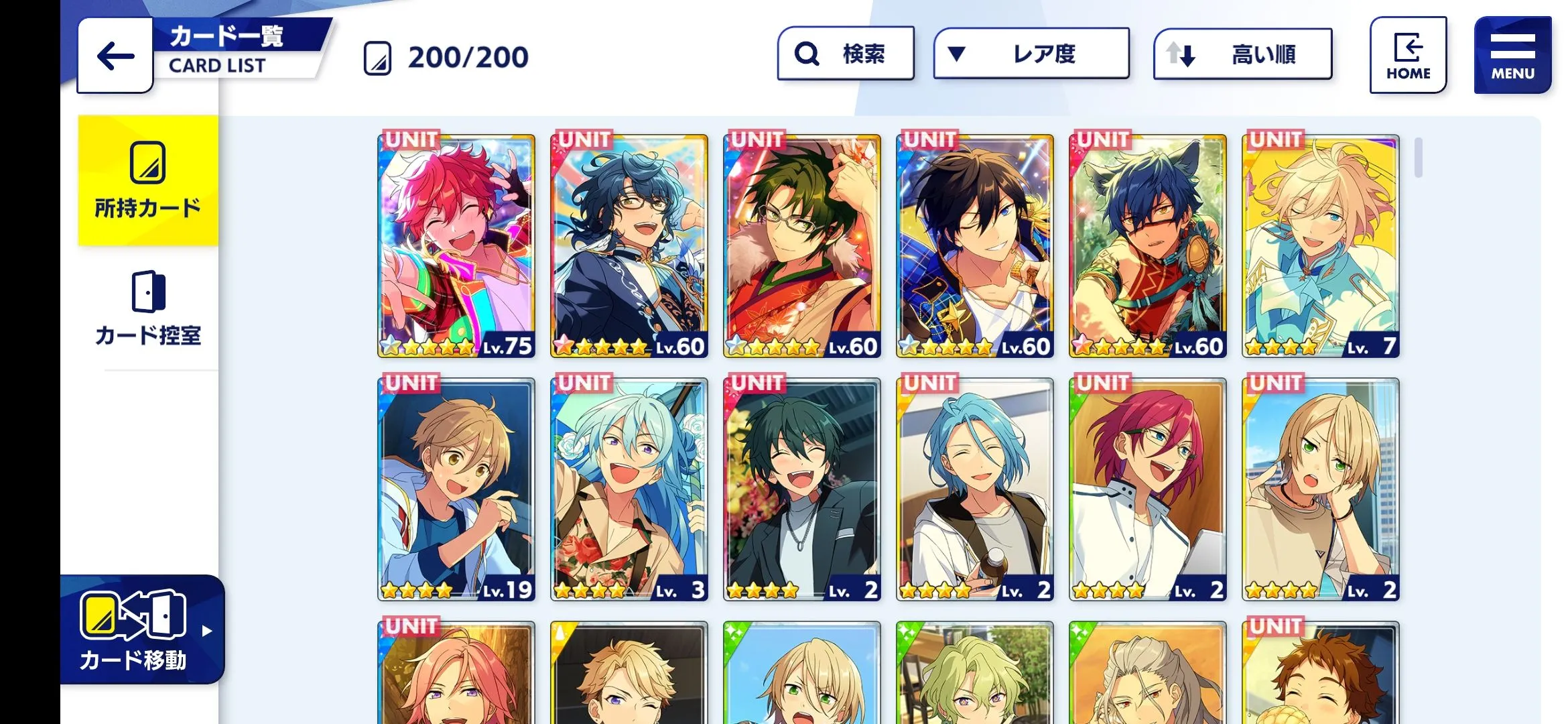This screenshot has width=1568, height=724.
Task: Open the magenta-haired glasses Lv.2 card
Action: (x=1148, y=489)
